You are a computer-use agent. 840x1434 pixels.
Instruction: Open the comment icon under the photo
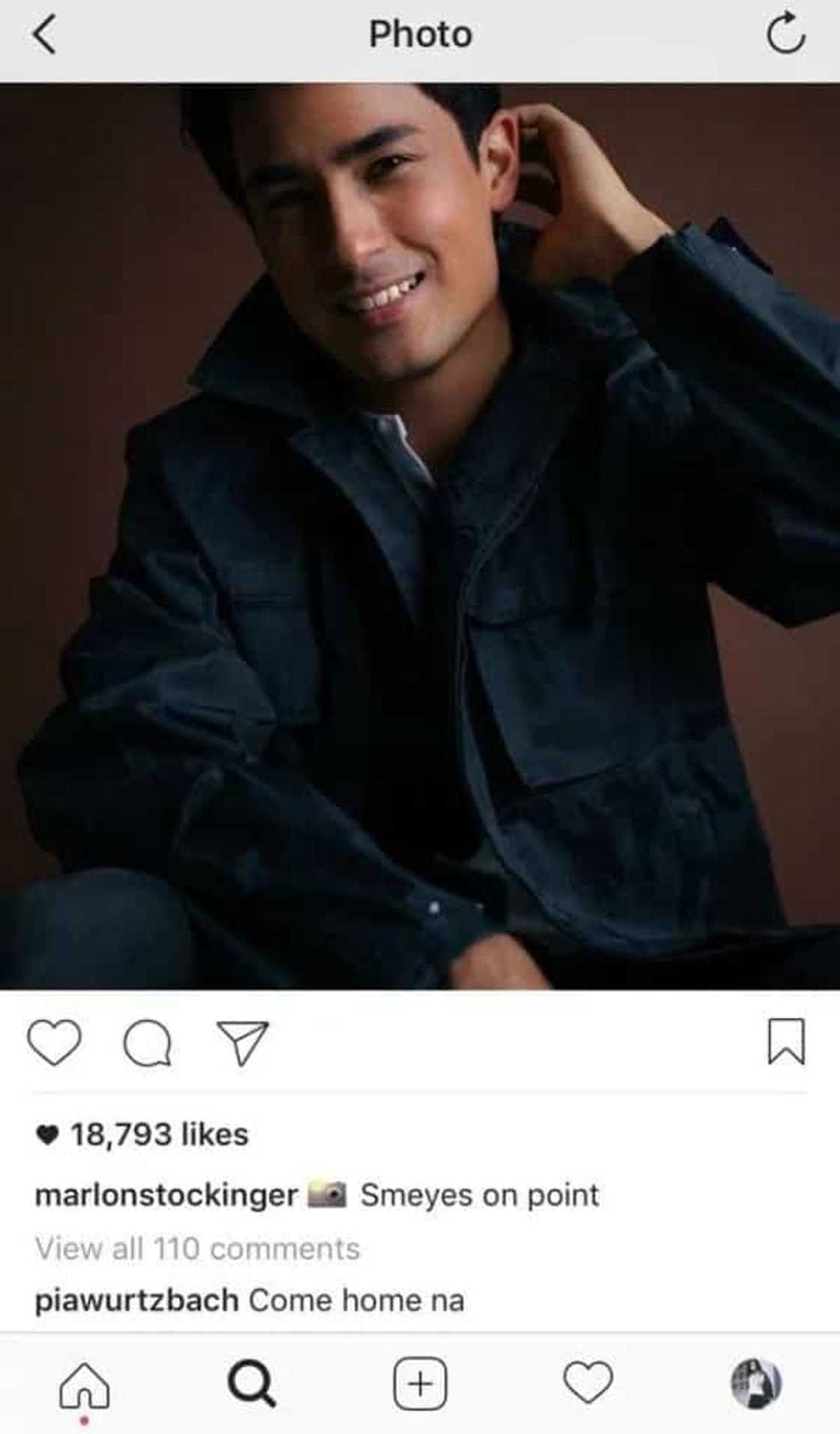148,1043
